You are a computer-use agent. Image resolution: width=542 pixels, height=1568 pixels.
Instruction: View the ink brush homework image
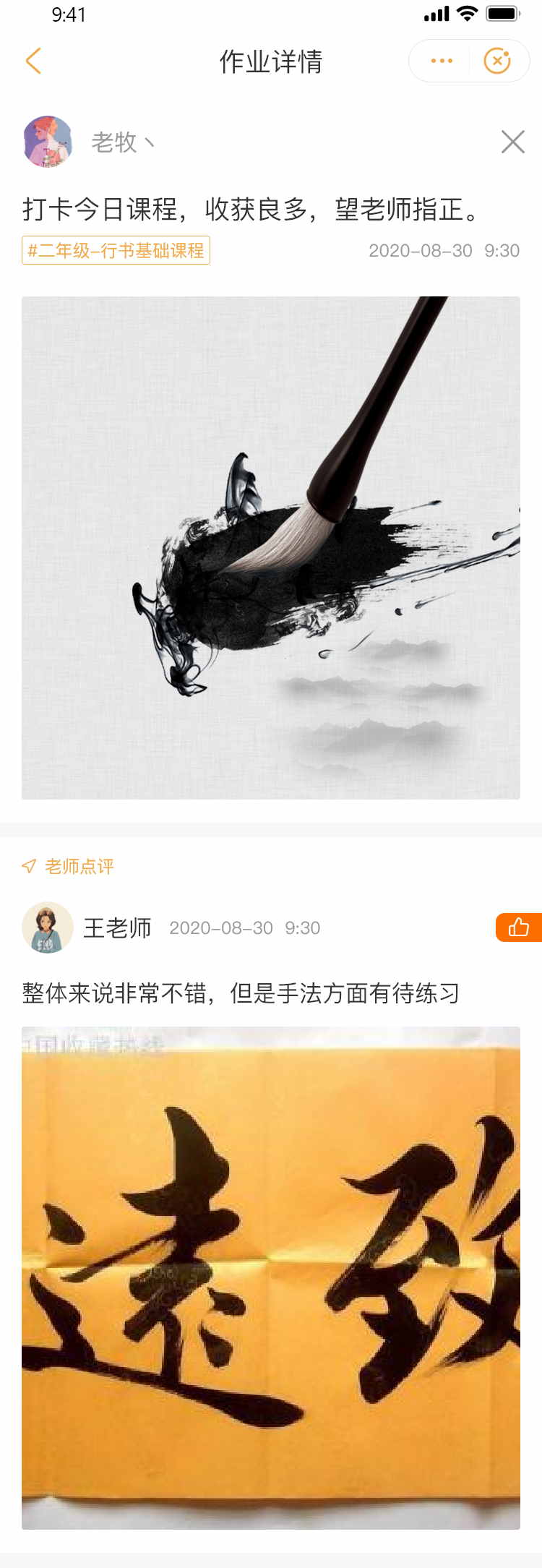[x=271, y=547]
